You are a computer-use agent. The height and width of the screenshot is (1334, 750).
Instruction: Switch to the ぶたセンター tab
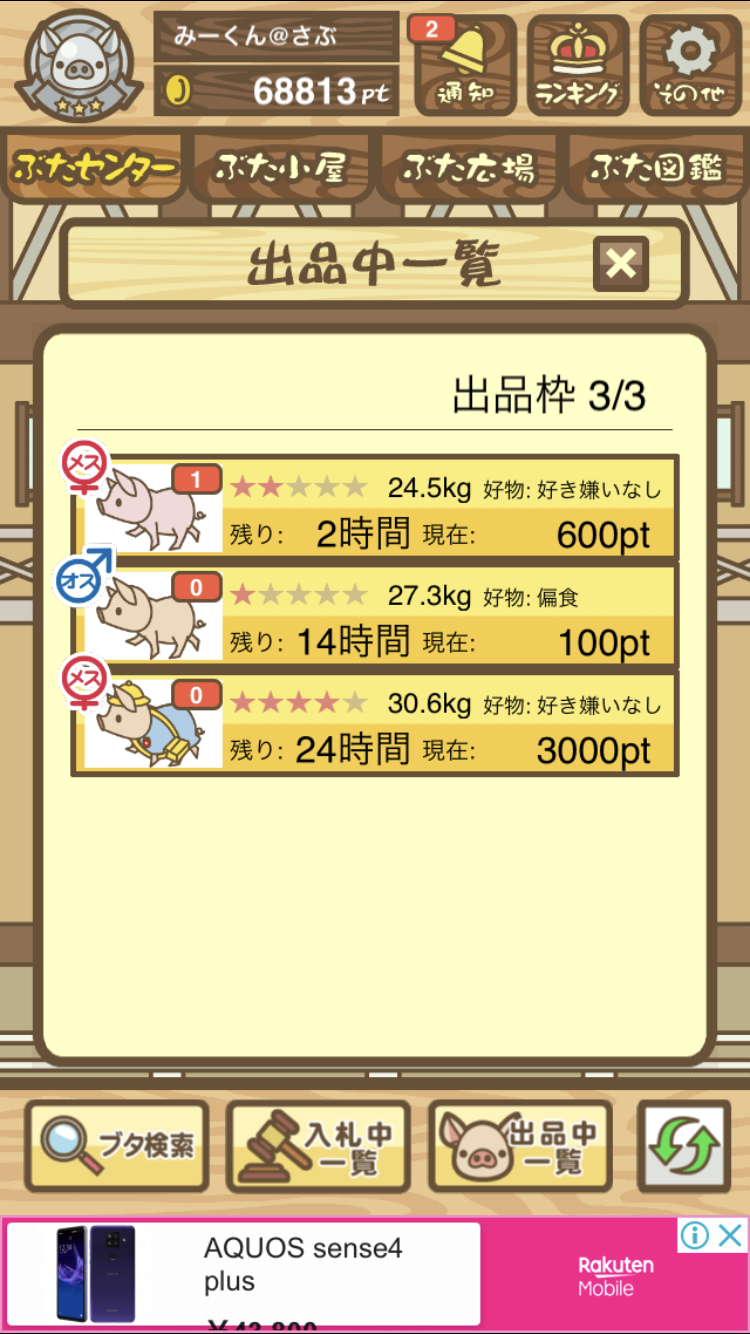[x=94, y=168]
